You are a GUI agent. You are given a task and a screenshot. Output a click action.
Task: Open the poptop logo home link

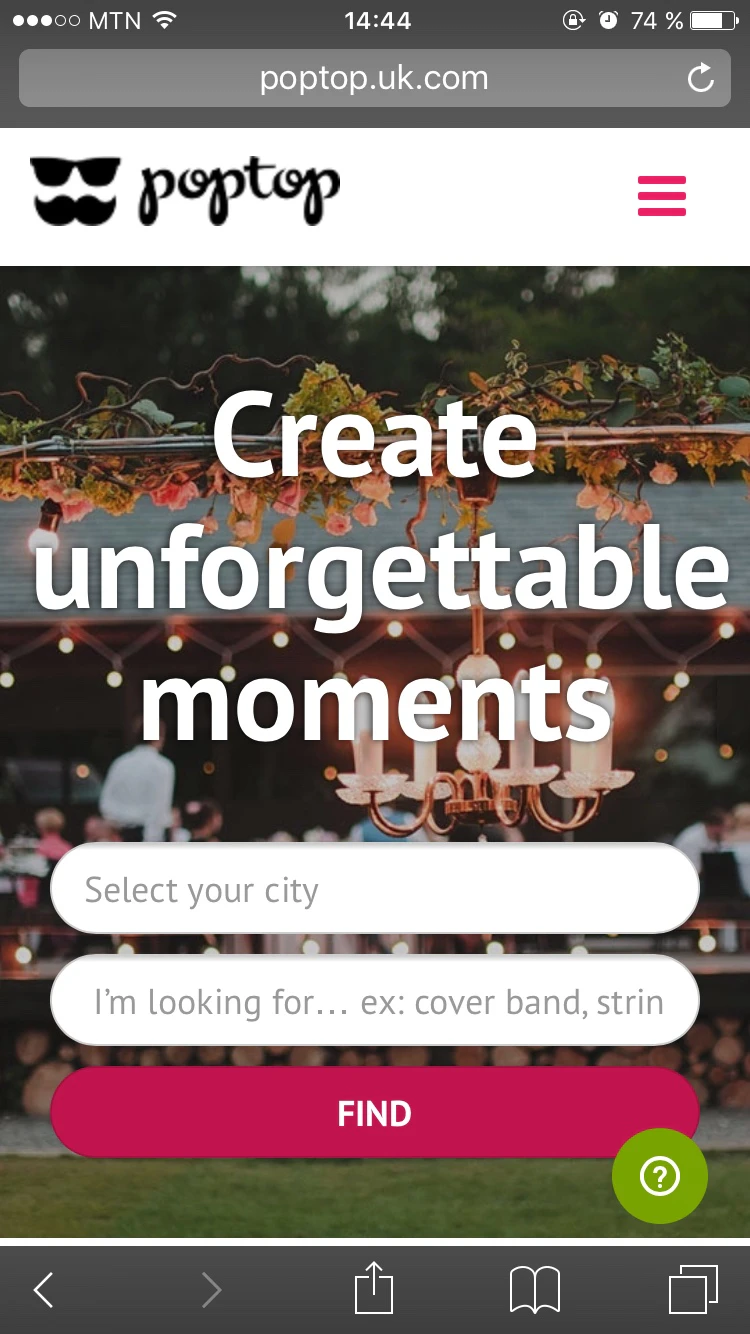(186, 190)
